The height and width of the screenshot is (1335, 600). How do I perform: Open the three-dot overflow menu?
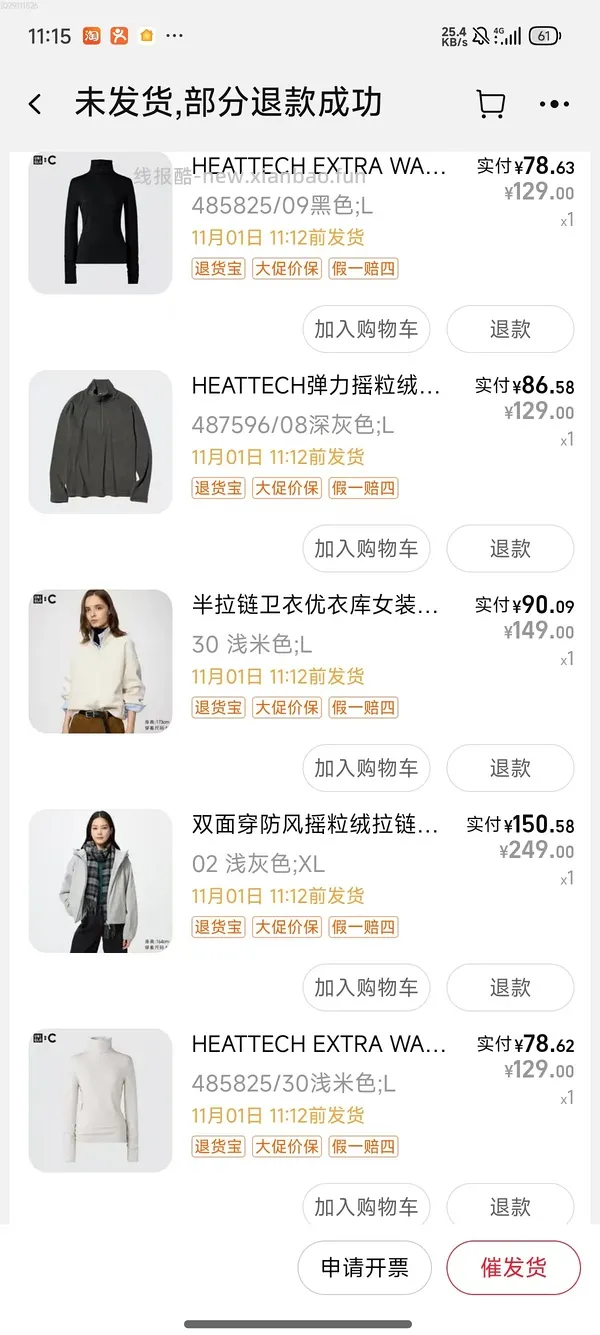554,104
